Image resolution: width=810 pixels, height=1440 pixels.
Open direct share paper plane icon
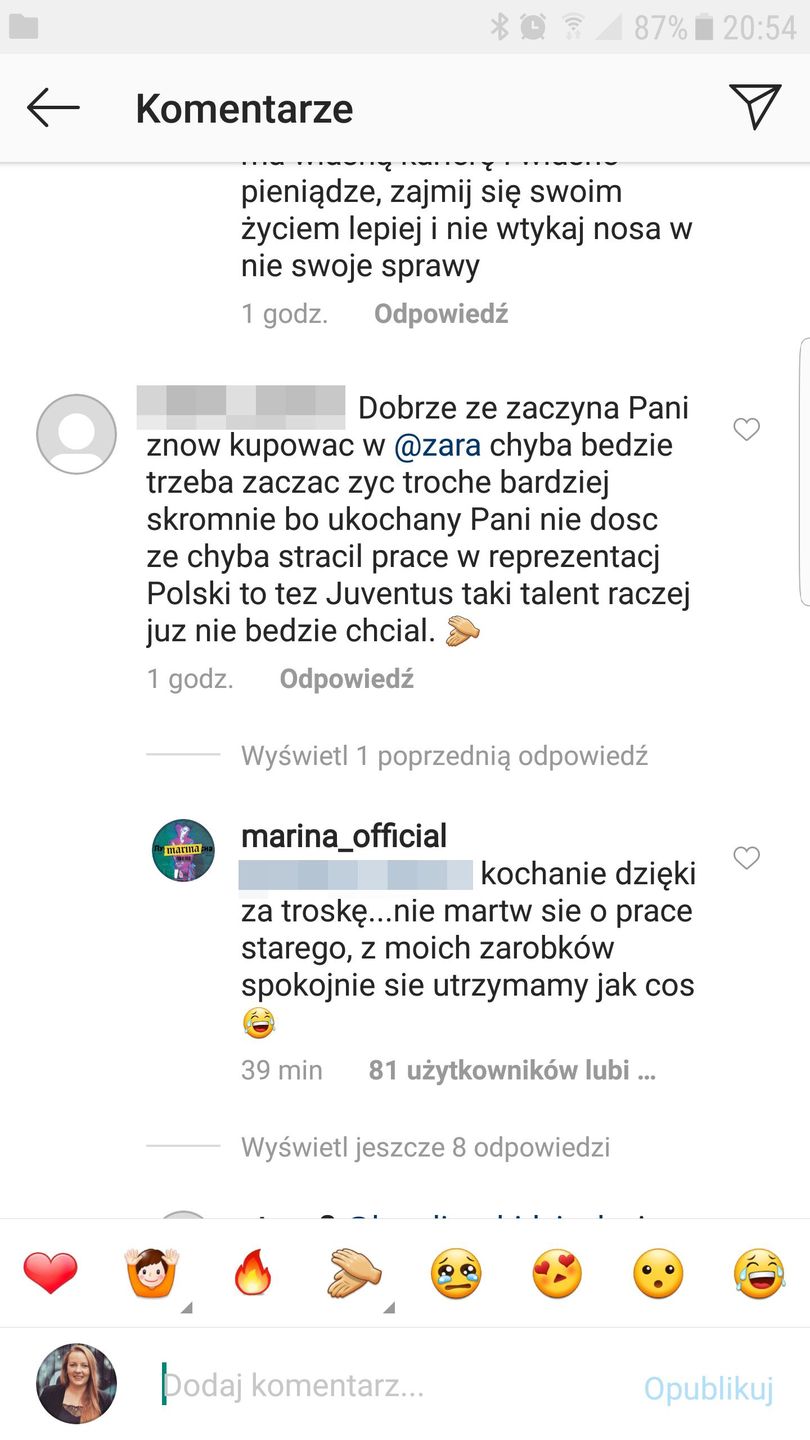[754, 106]
